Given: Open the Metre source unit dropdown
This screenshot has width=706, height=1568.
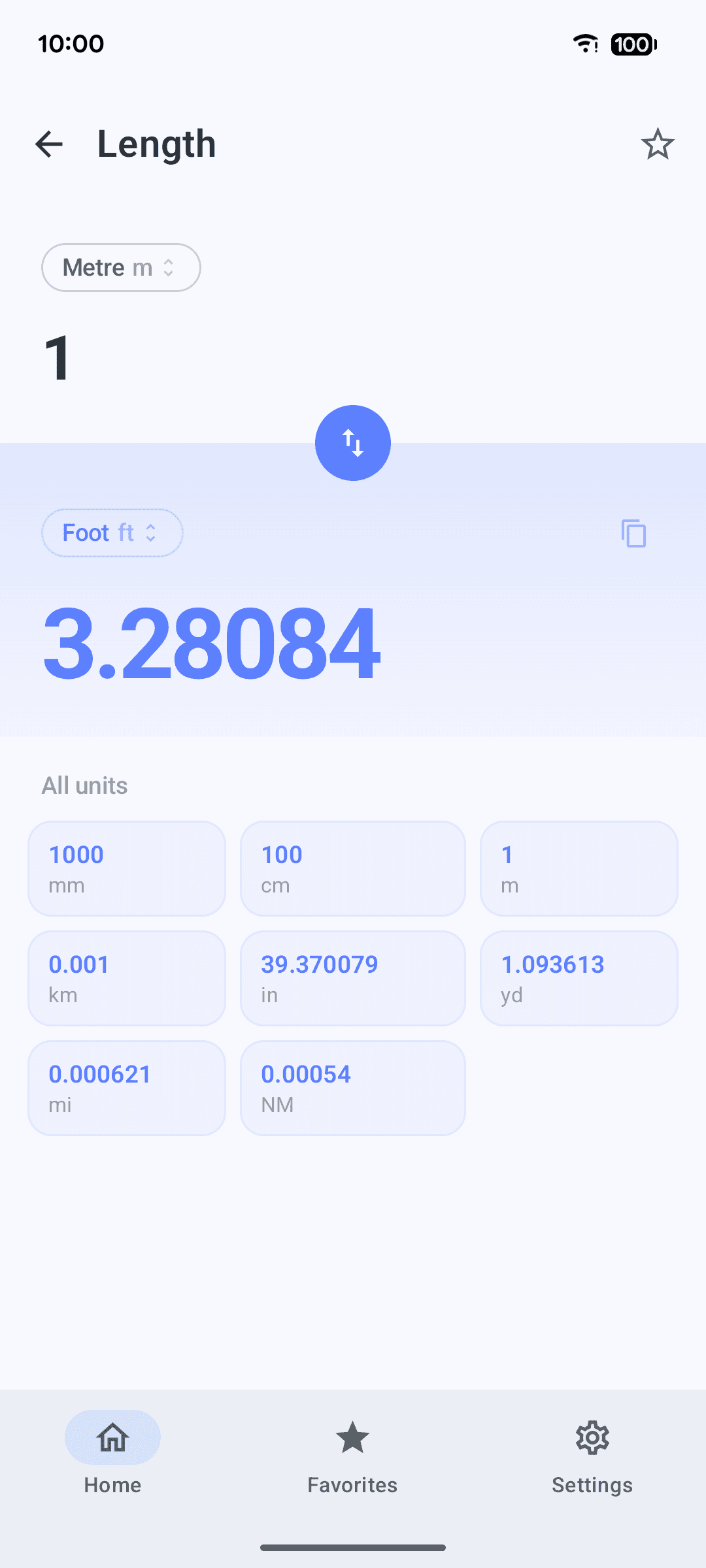Looking at the screenshot, I should tap(121, 268).
